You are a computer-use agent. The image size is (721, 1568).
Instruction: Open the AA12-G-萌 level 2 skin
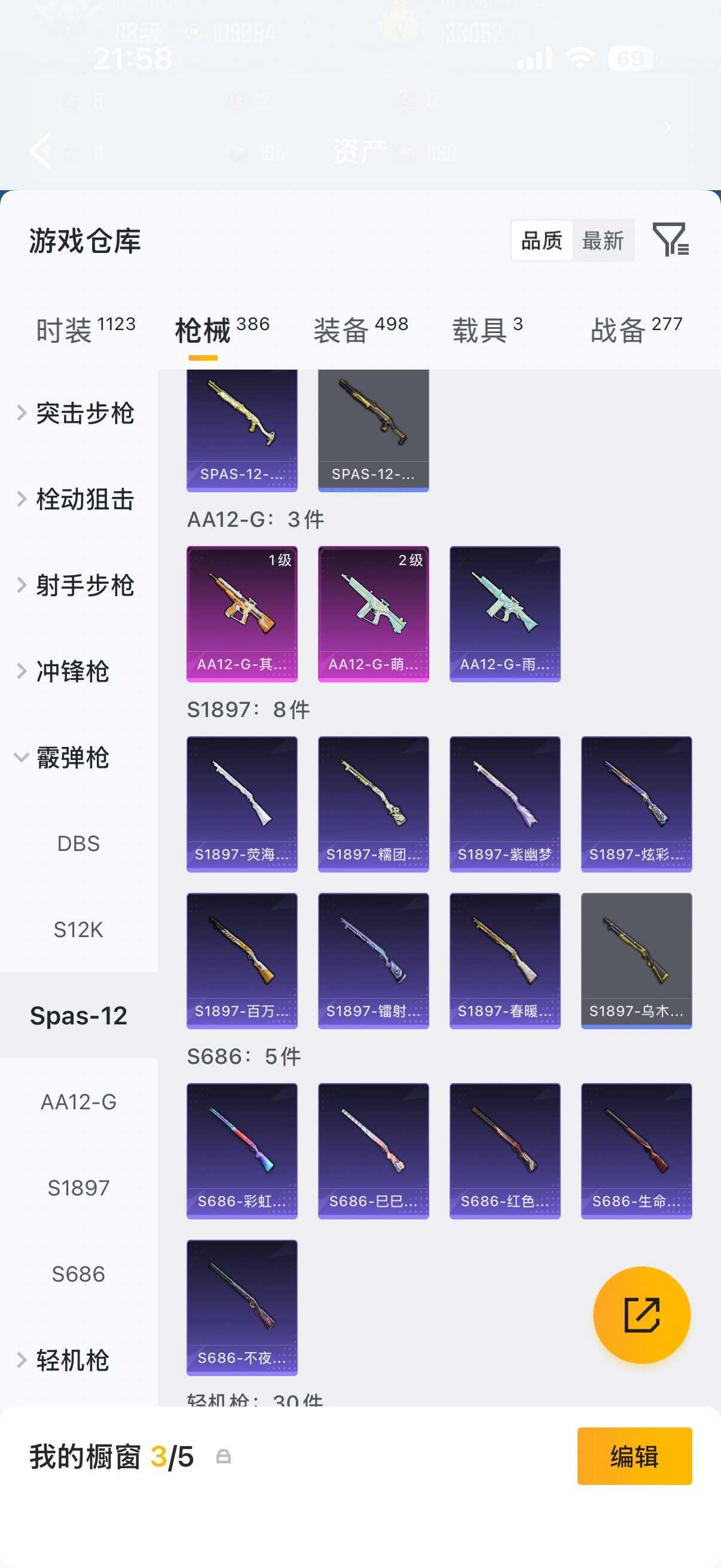coord(374,614)
